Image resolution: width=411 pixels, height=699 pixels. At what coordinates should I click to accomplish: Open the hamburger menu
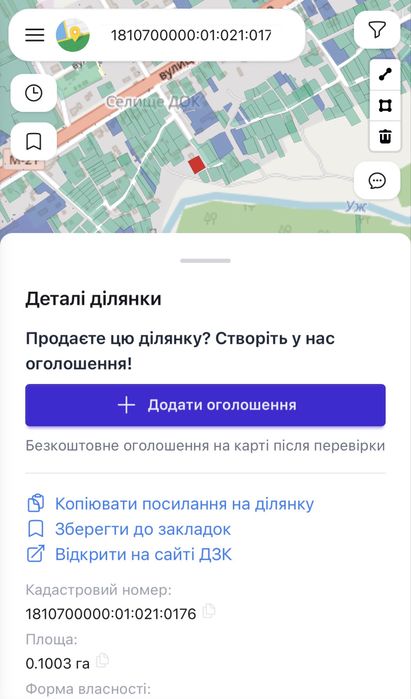pyautogui.click(x=35, y=35)
